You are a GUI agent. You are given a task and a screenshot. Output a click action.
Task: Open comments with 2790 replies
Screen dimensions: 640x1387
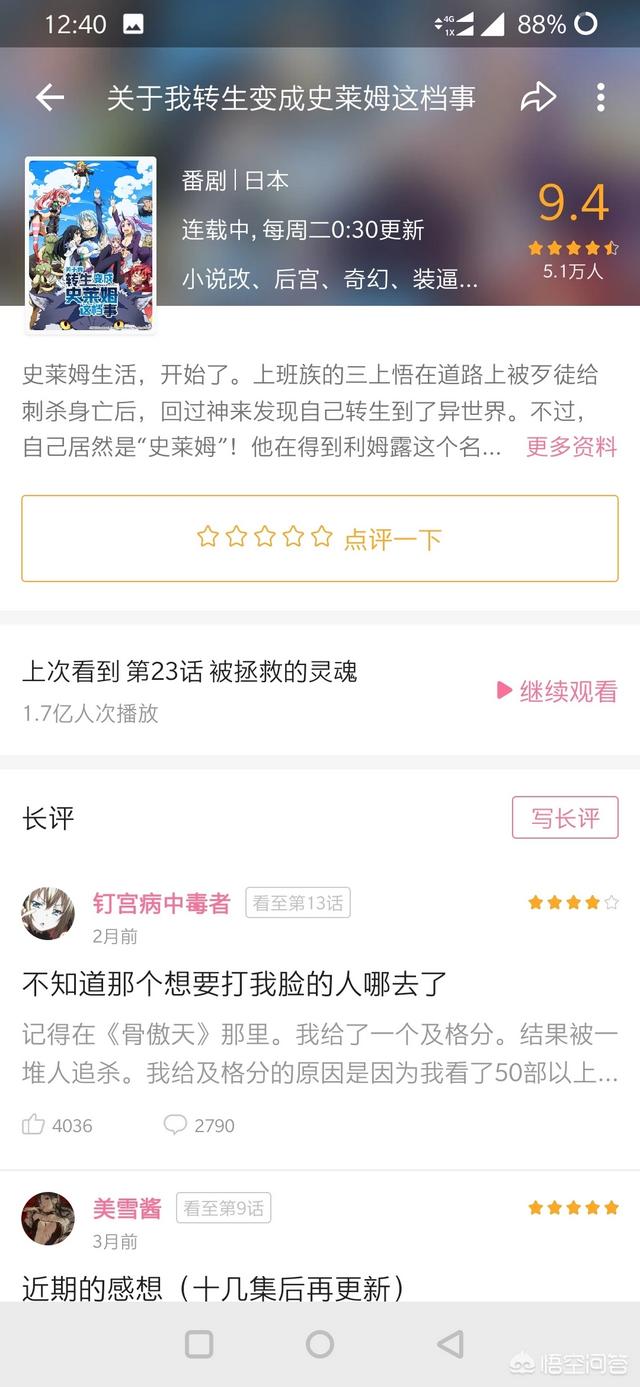(x=199, y=1125)
